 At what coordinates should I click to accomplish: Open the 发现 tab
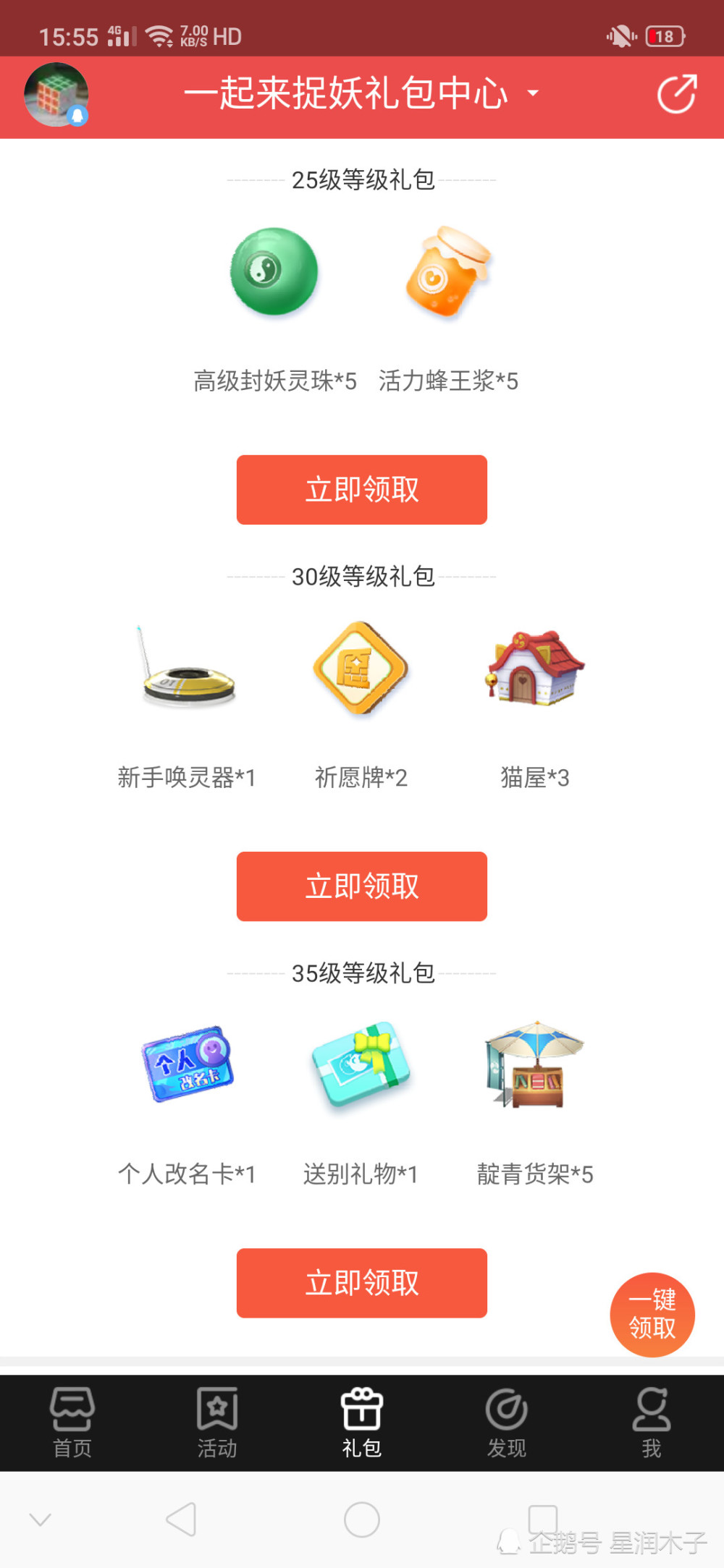click(x=507, y=1422)
